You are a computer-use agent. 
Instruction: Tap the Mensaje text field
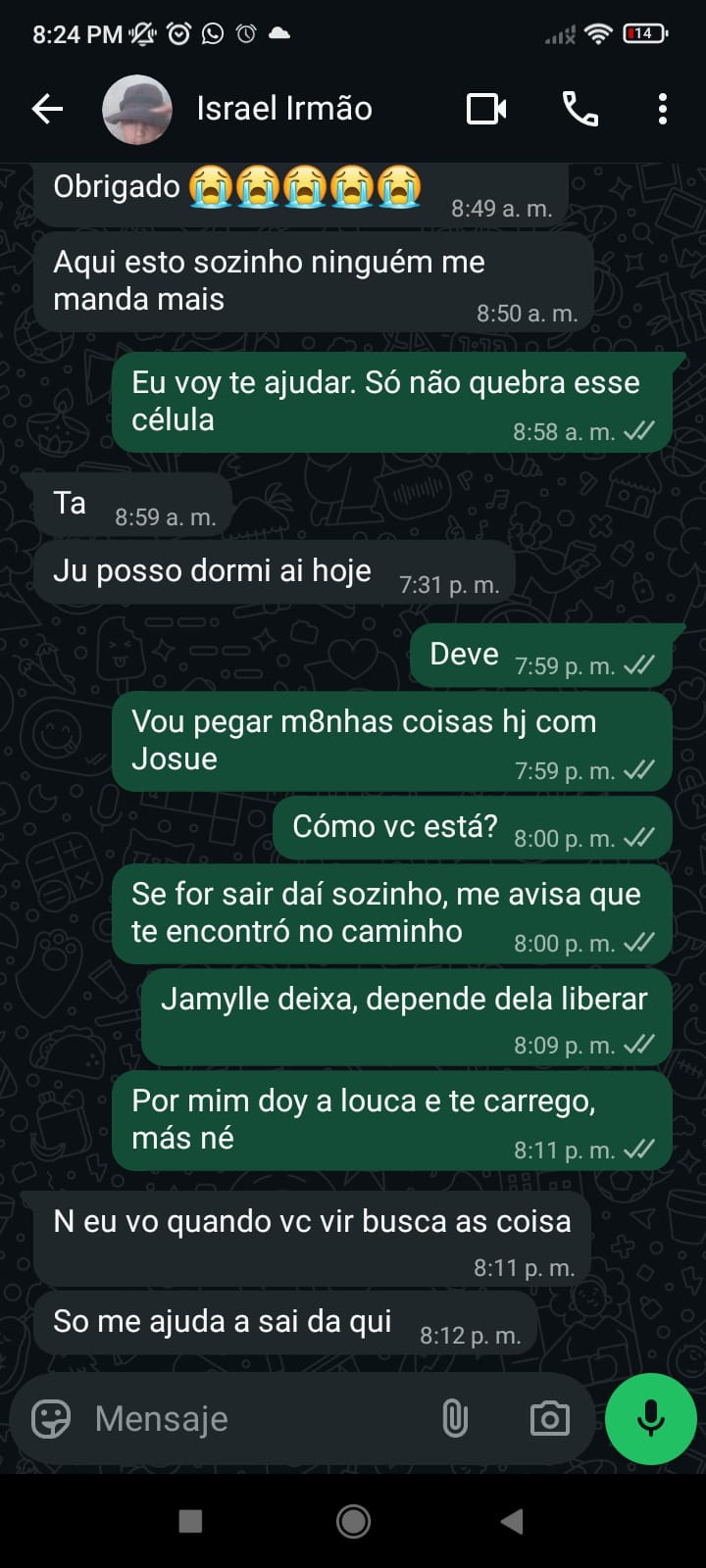(255, 1418)
